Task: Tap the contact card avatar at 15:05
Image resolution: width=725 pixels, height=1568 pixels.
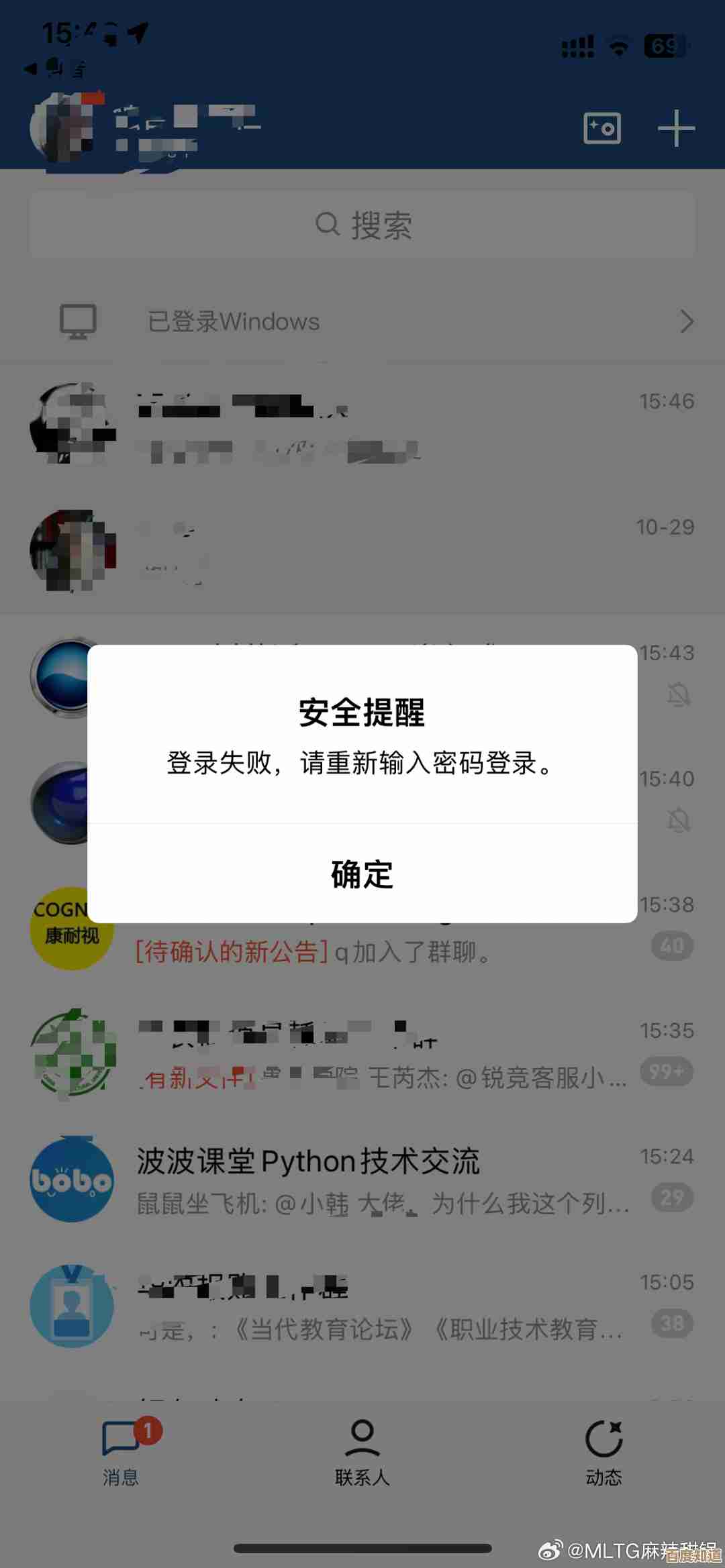Action: [71, 1305]
